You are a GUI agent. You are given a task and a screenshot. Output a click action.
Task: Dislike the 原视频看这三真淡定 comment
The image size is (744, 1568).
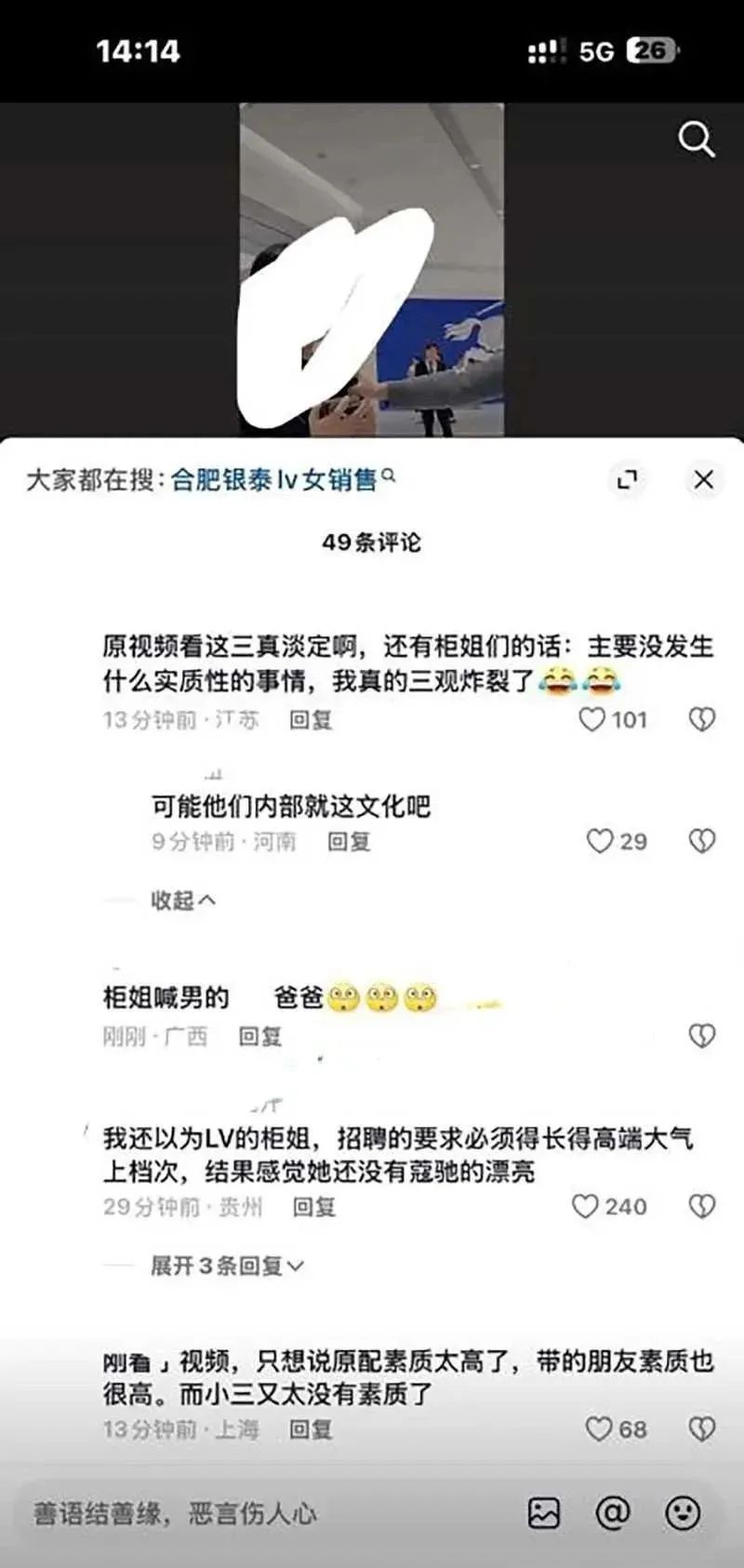click(701, 719)
